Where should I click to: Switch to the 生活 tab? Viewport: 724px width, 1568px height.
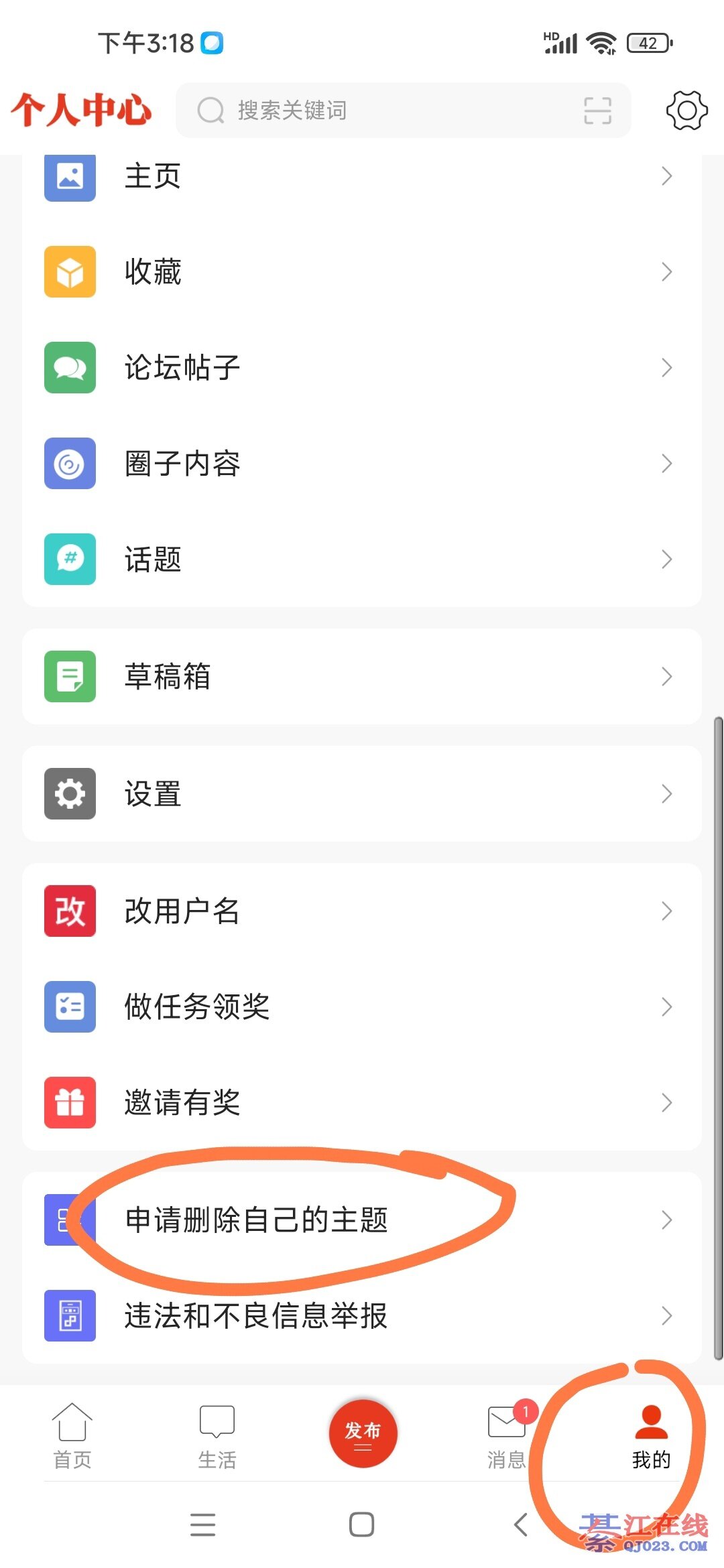pyautogui.click(x=217, y=1435)
